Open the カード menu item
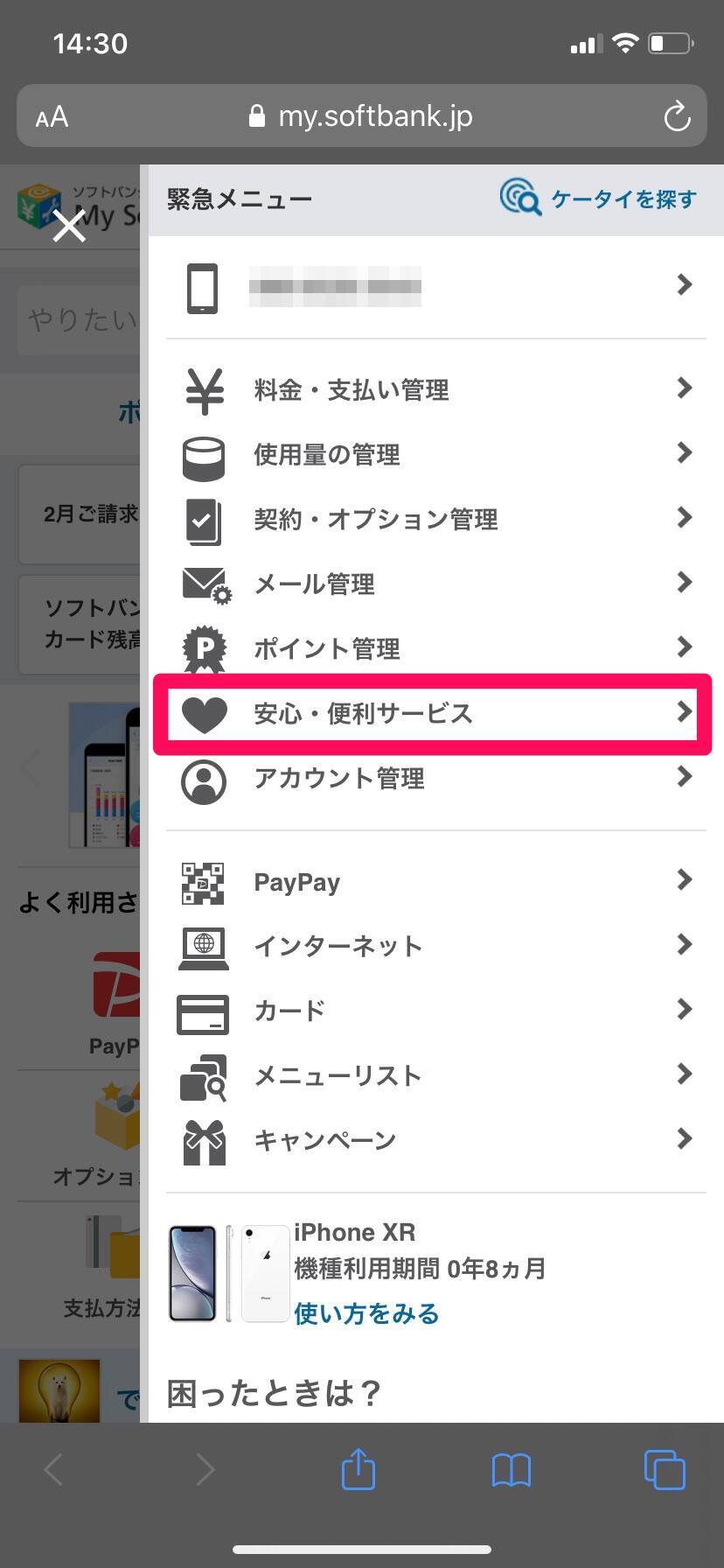 [435, 1011]
